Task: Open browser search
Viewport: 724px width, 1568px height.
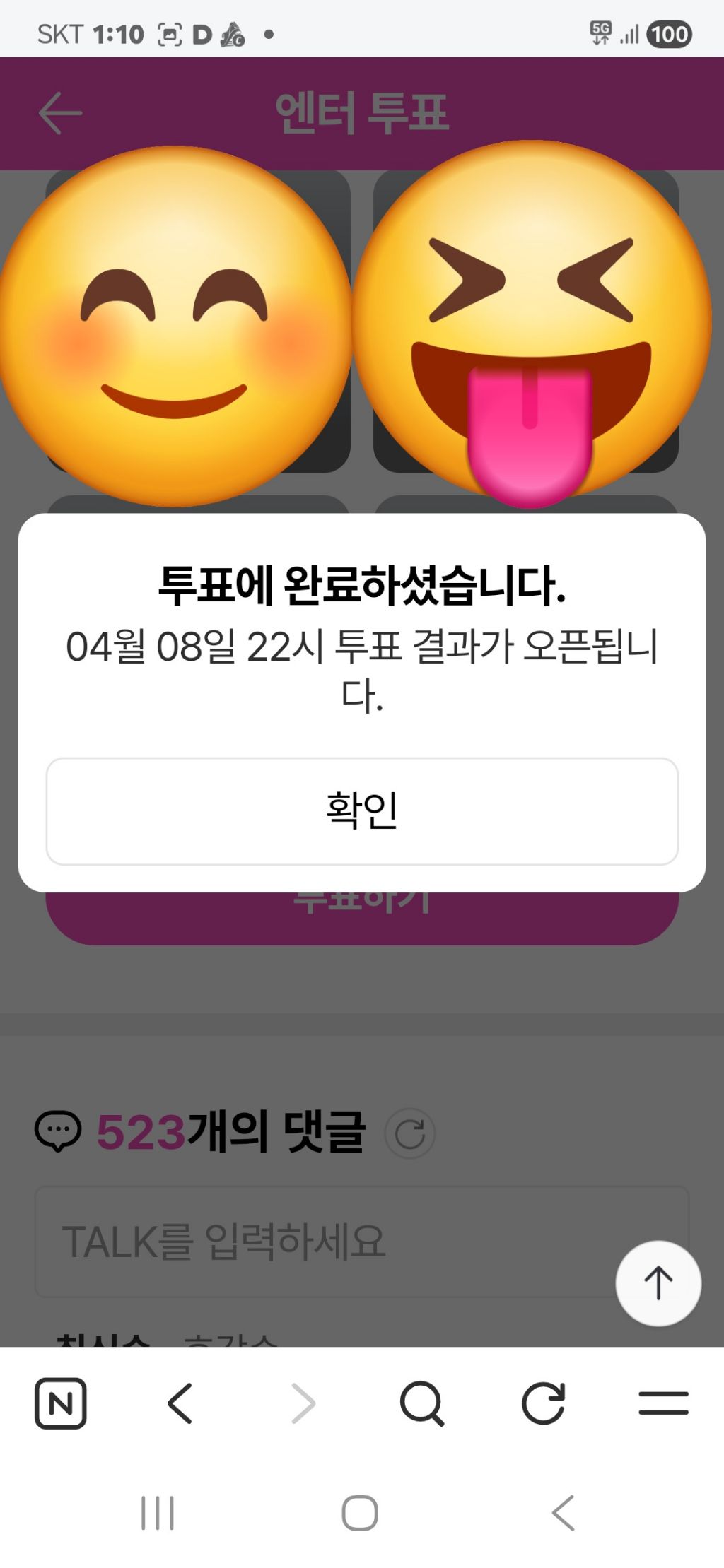Action: (x=421, y=1403)
